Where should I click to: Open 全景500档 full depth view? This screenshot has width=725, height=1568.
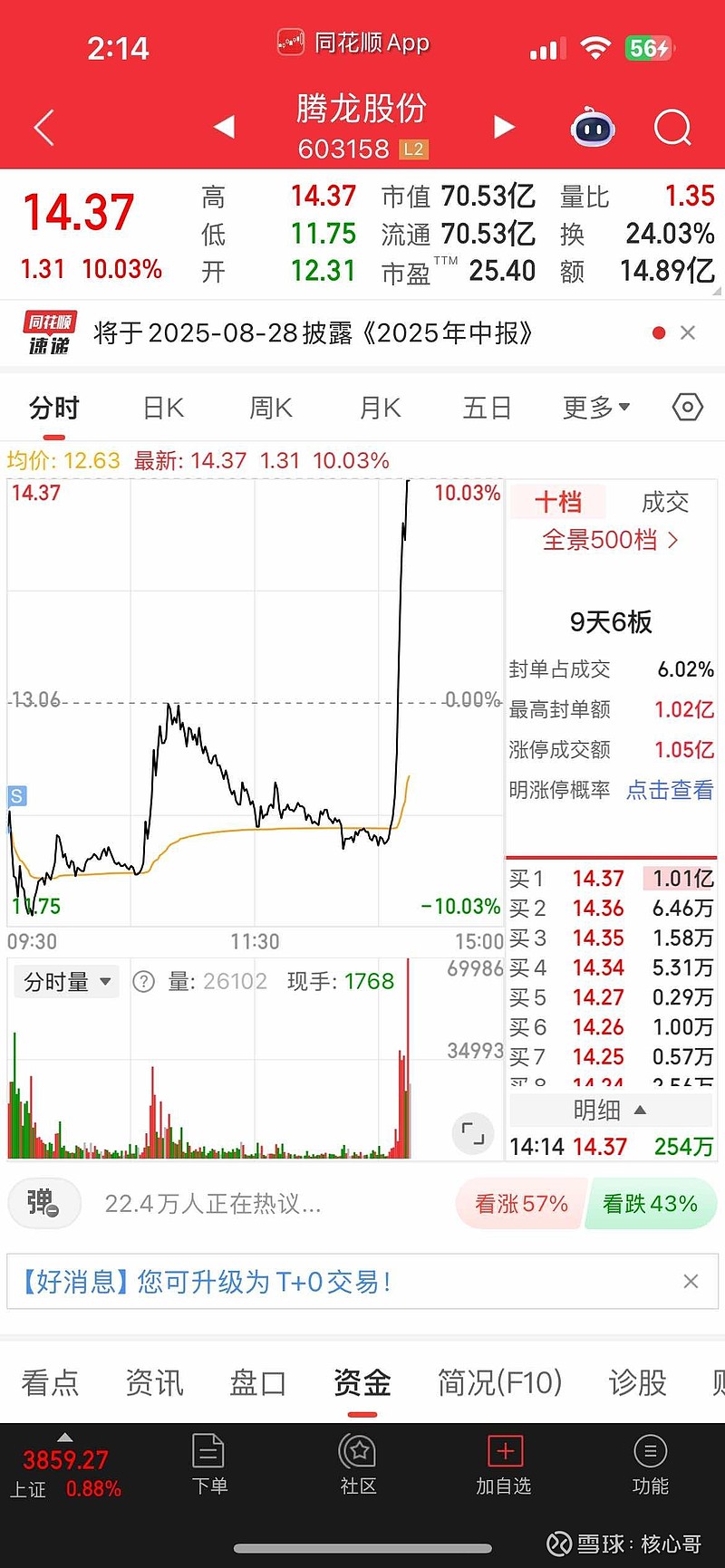(610, 540)
